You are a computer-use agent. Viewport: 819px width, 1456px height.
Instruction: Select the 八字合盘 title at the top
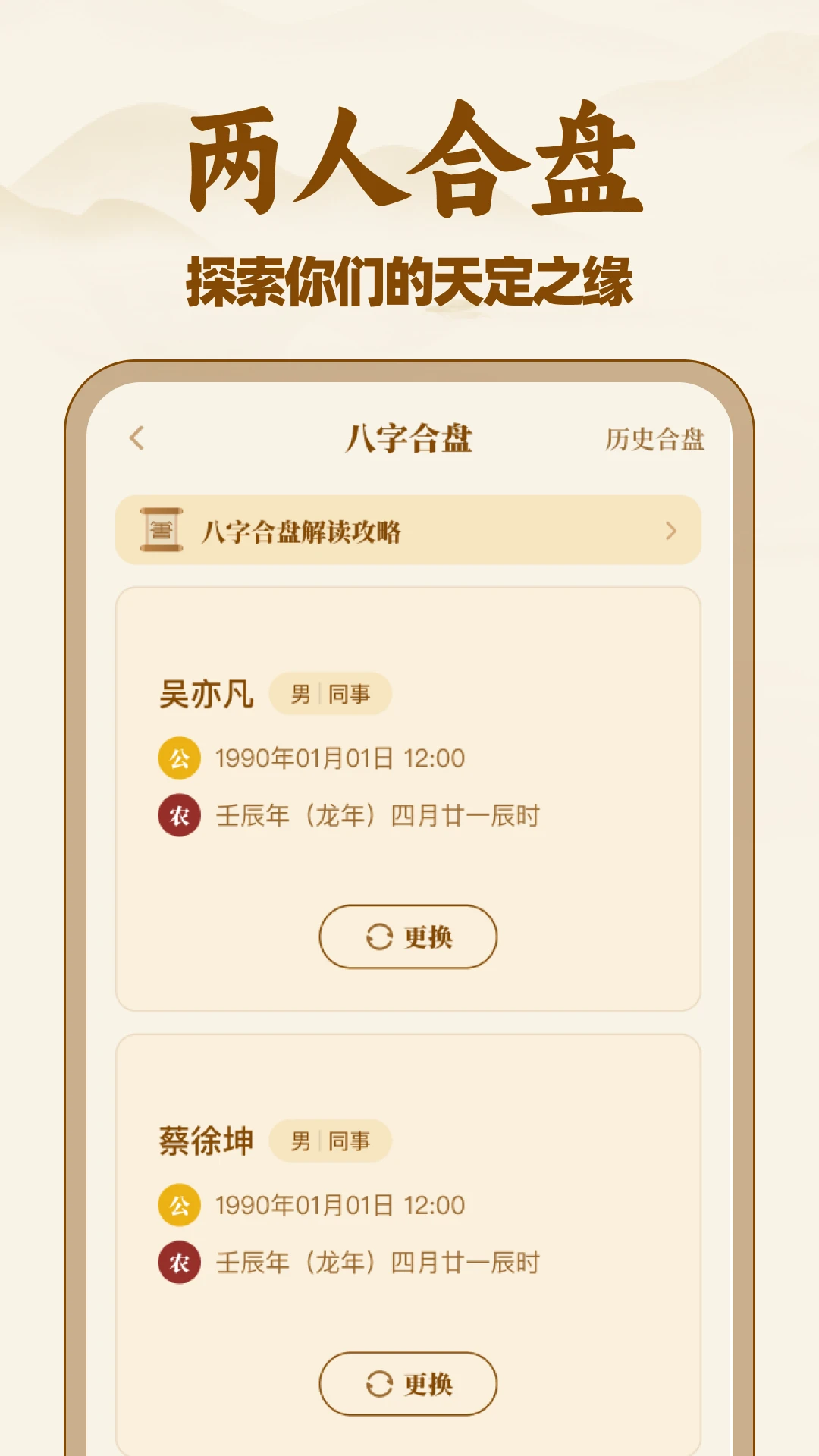click(409, 438)
